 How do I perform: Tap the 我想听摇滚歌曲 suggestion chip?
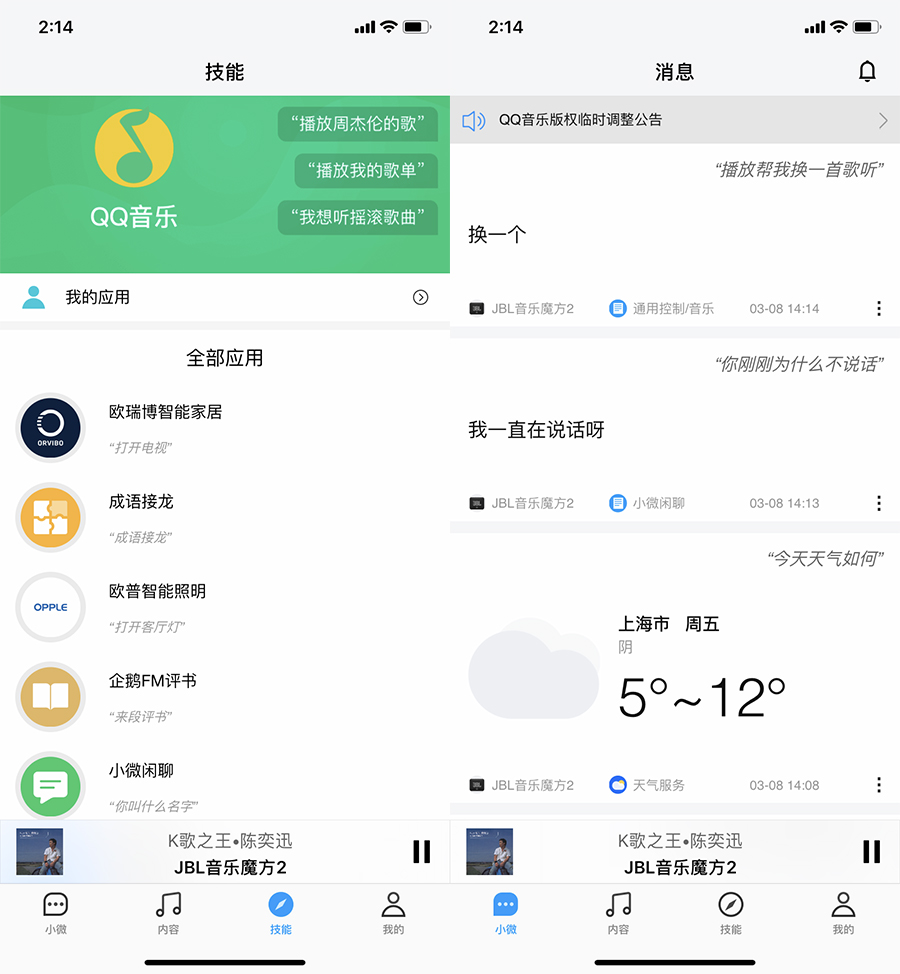[x=357, y=218]
